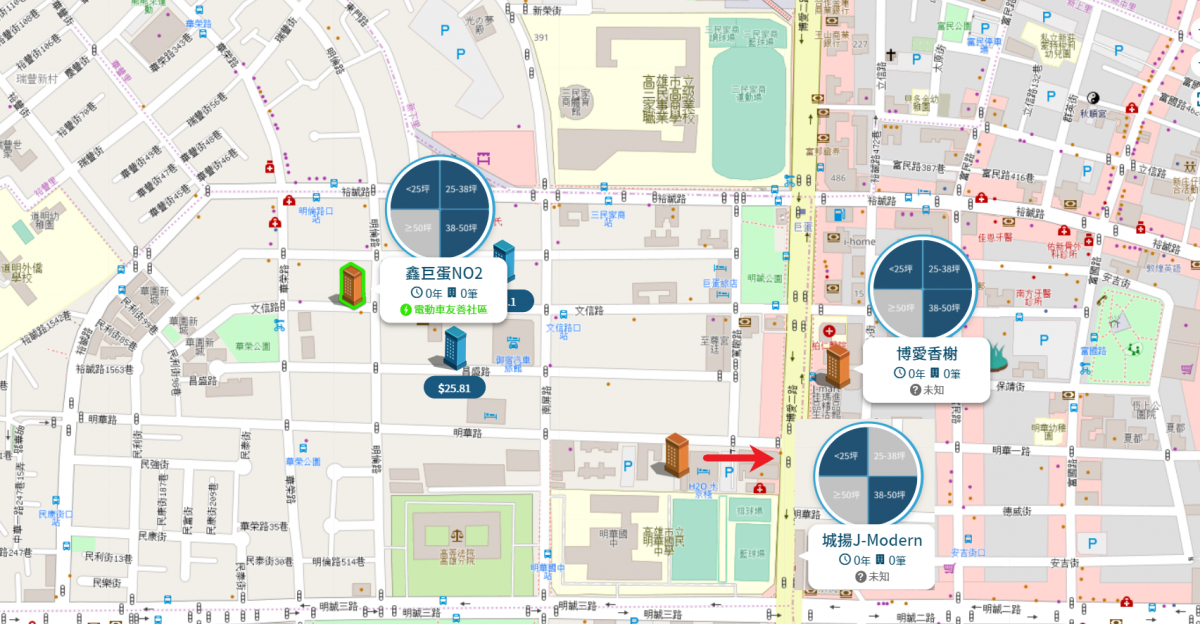The image size is (1200, 624).
Task: Select the blue building above the $25.81 tag
Action: [454, 347]
